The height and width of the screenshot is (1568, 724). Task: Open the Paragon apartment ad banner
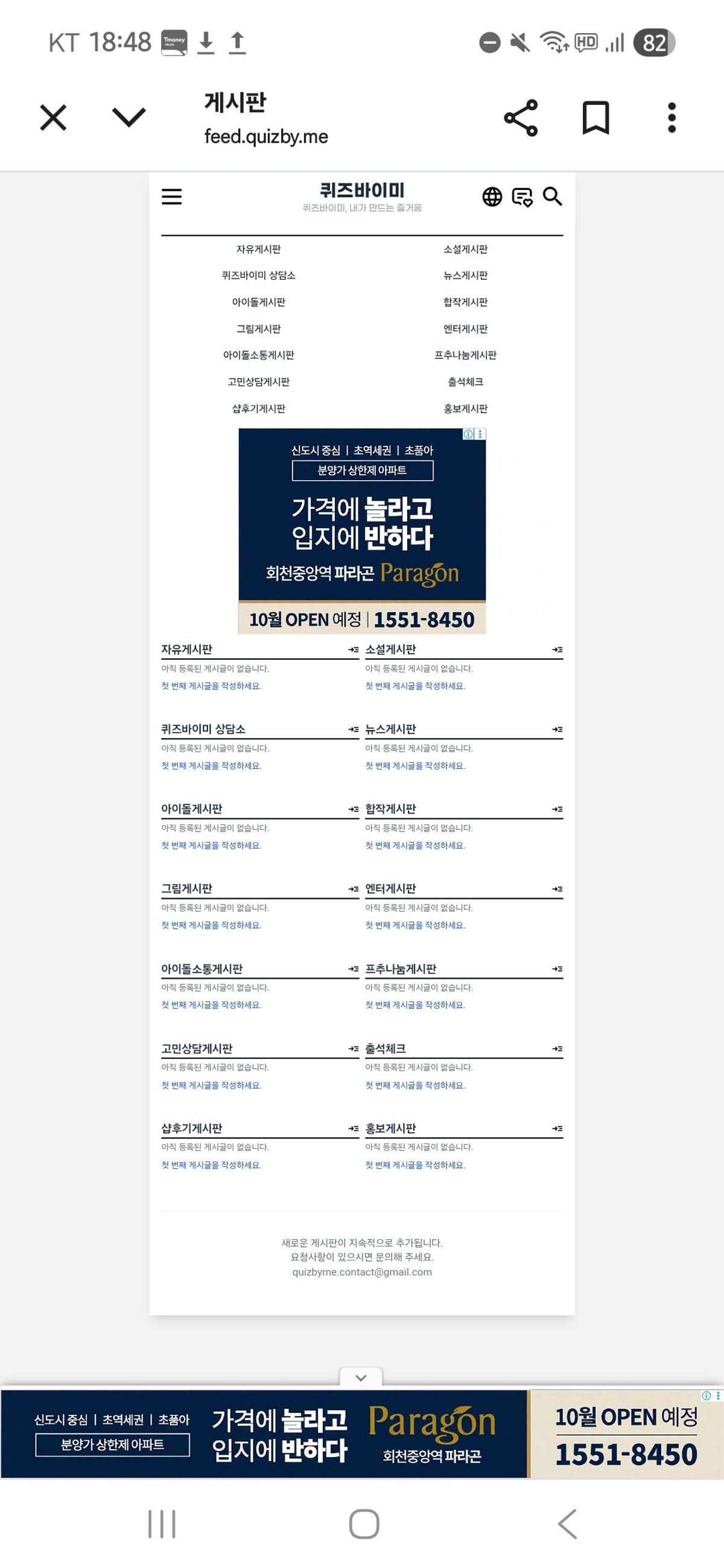[x=361, y=531]
